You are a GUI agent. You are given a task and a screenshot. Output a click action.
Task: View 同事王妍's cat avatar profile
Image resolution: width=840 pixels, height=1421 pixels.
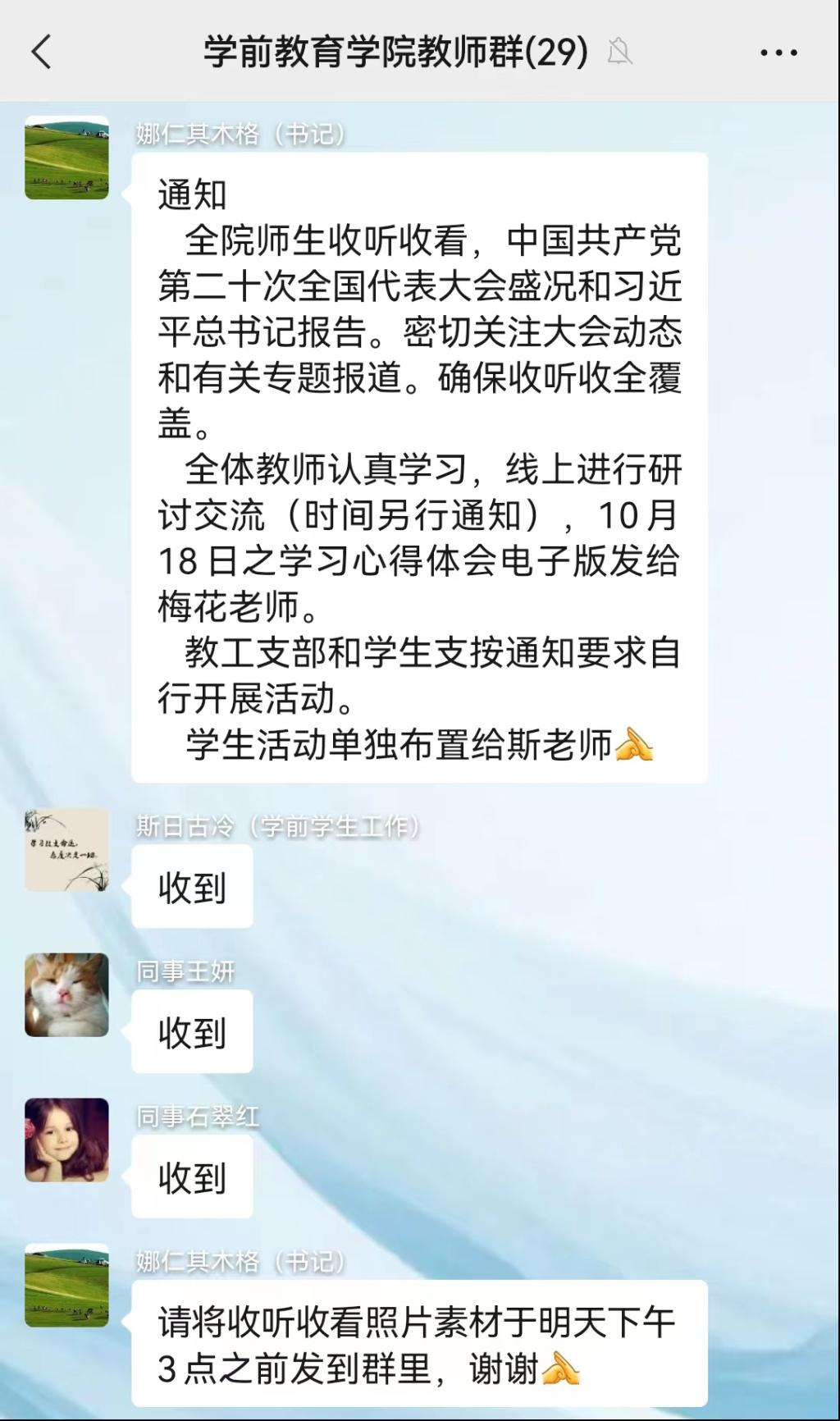click(66, 994)
